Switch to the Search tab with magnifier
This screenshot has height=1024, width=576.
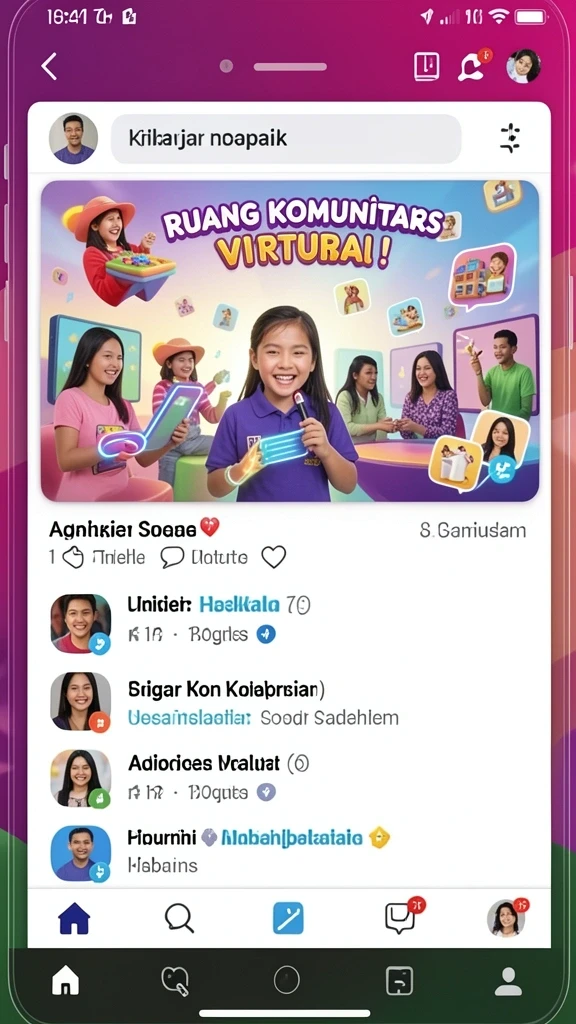179,920
